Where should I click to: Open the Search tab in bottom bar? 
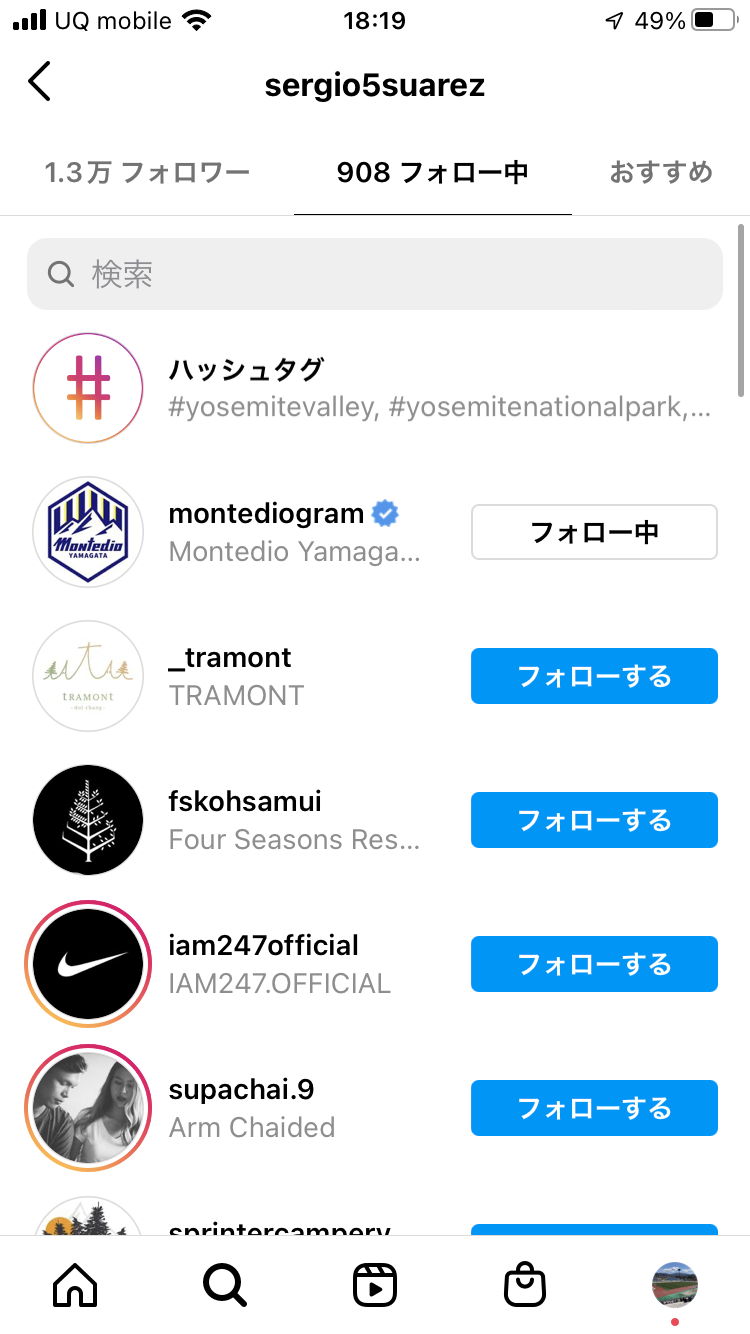pos(225,1285)
